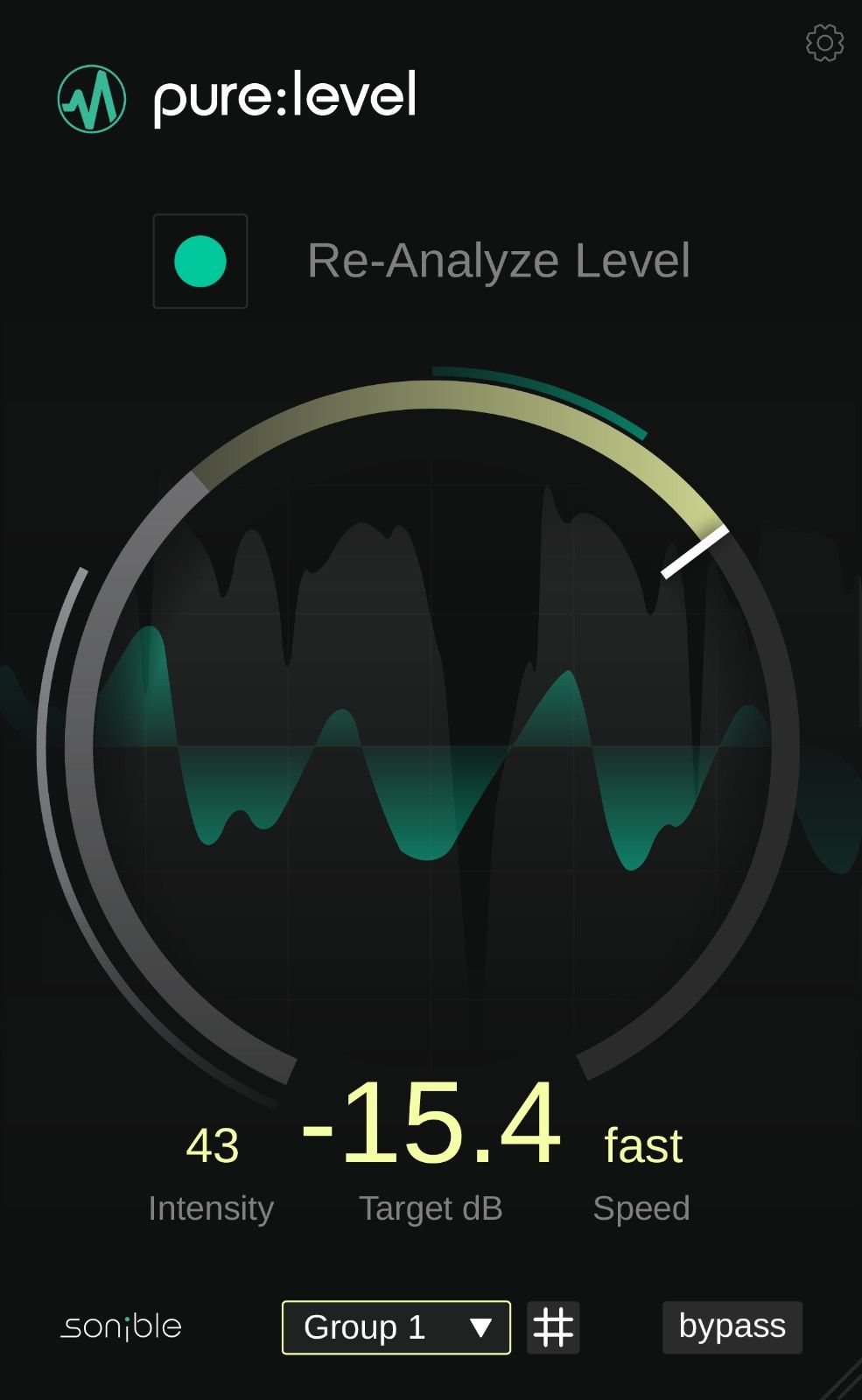Viewport: 862px width, 1400px height.
Task: Click the Intensity value 43
Action: [x=213, y=1144]
